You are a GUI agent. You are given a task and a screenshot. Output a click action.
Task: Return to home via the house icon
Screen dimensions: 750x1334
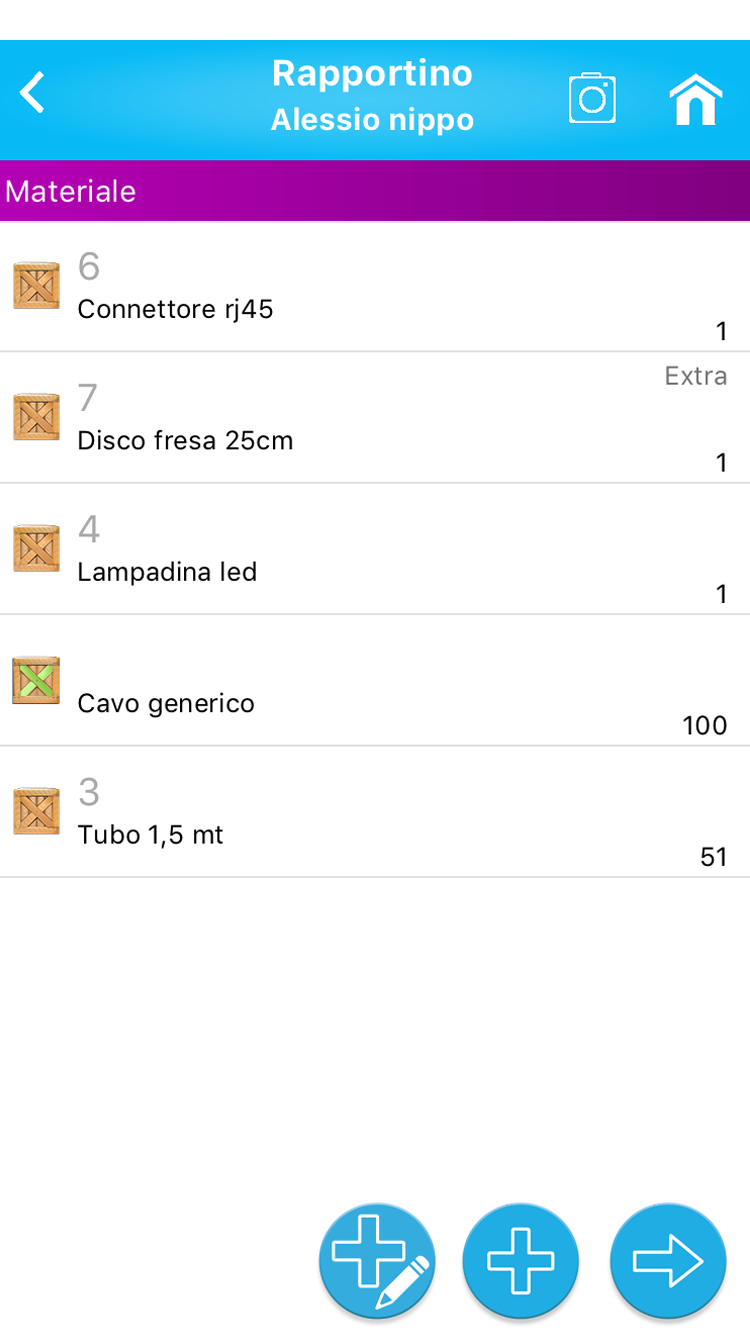pyautogui.click(x=696, y=99)
